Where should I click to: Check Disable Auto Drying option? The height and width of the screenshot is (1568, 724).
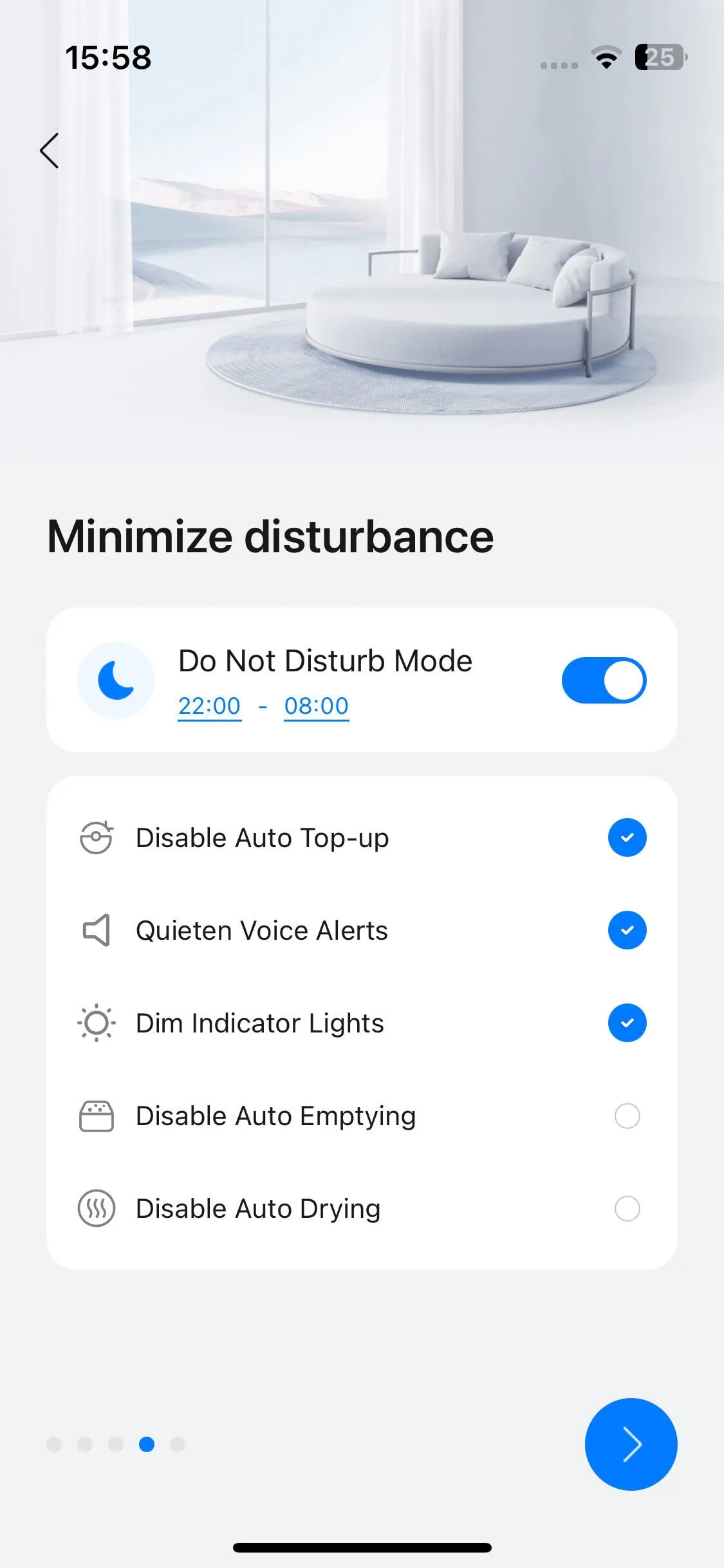point(627,1209)
